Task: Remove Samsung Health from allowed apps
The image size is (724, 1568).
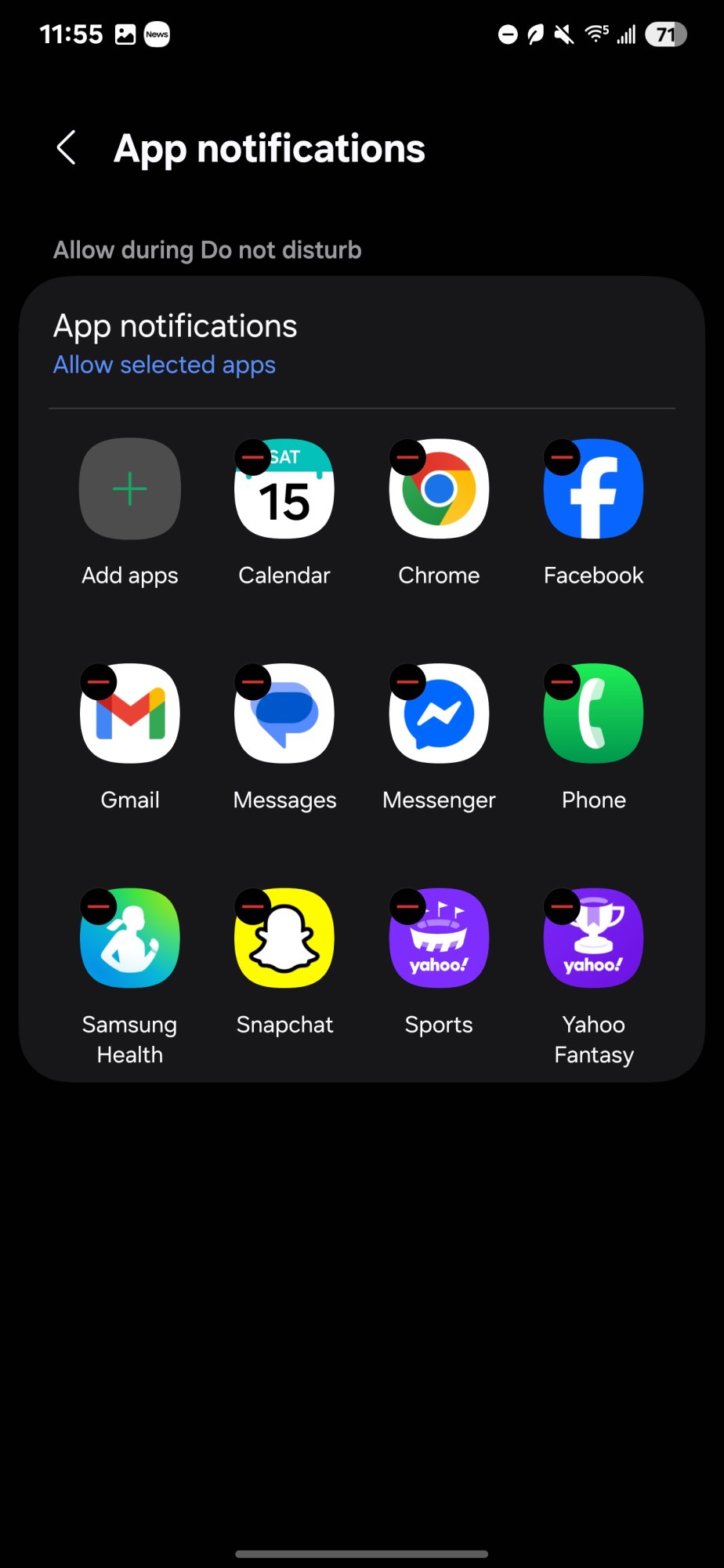Action: click(x=99, y=906)
